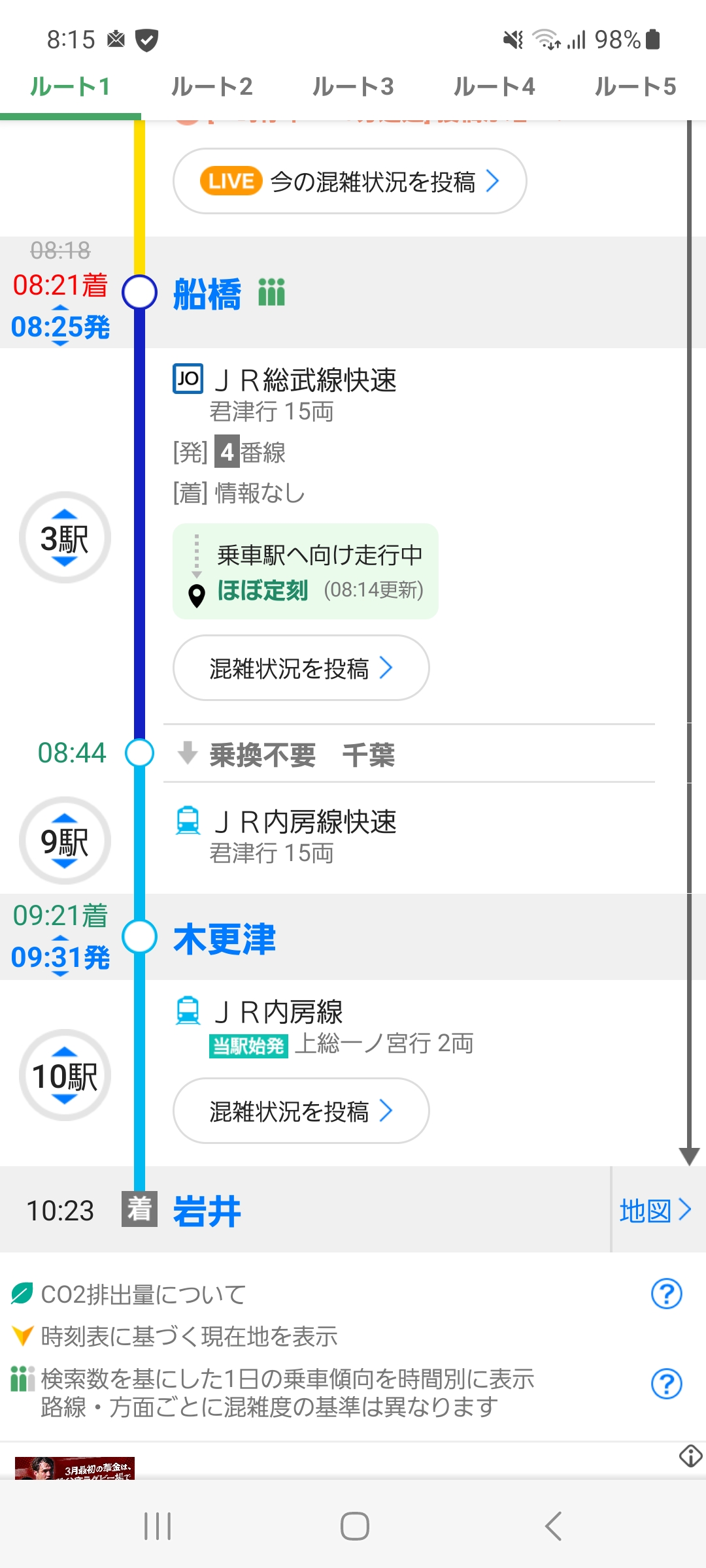Change the 08:25発 departure time at 船橋

(x=60, y=327)
